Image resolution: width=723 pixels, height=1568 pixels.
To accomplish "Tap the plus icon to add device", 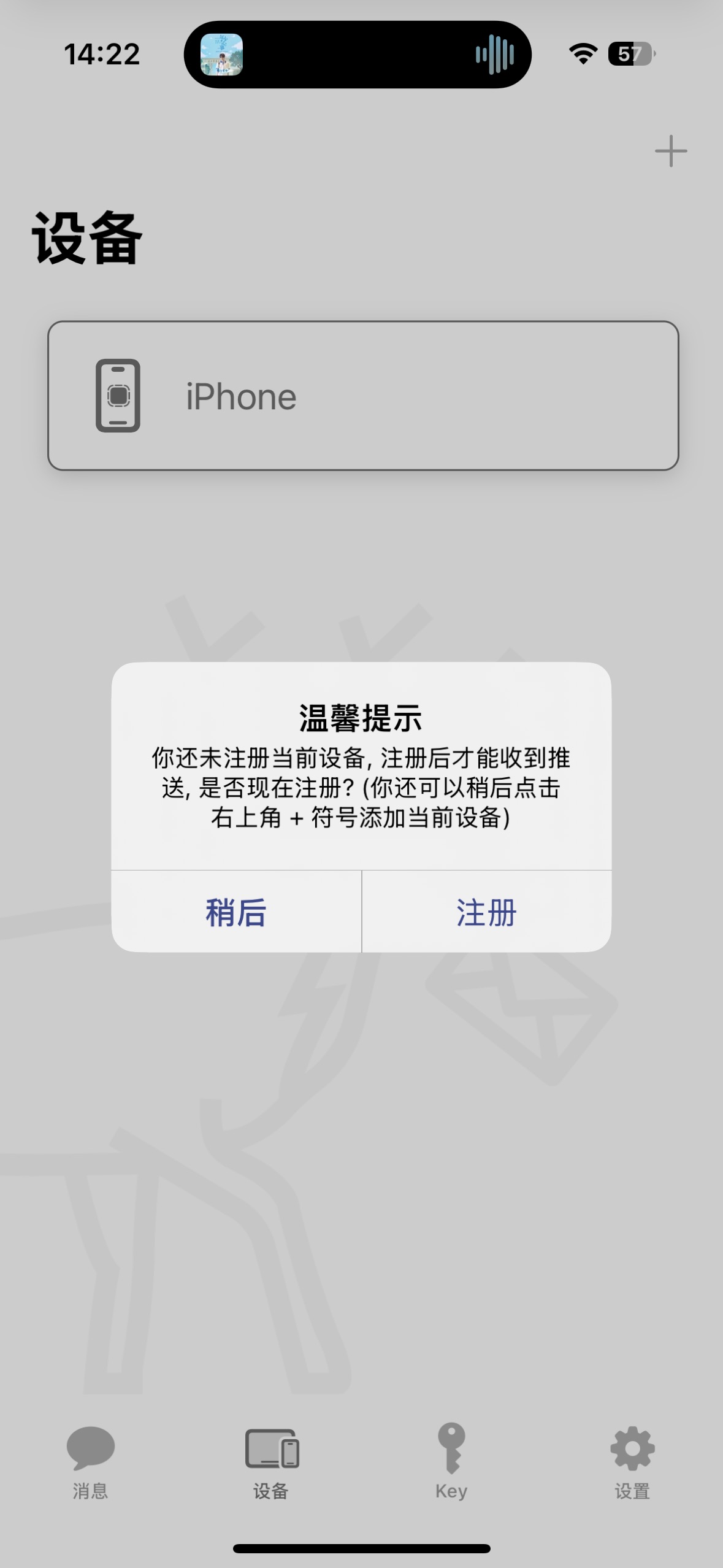I will point(670,152).
